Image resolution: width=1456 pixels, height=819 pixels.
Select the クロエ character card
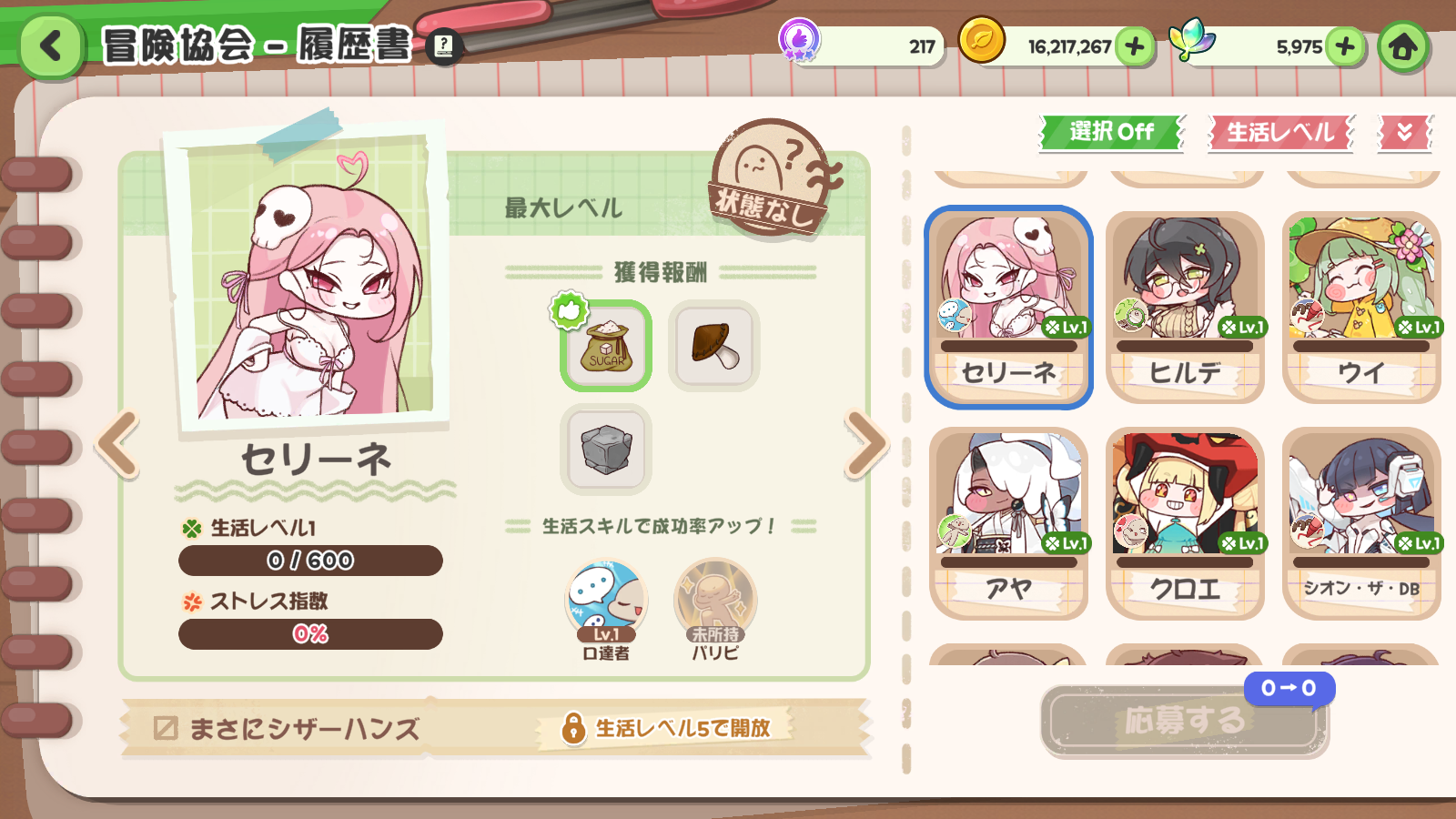click(1185, 523)
